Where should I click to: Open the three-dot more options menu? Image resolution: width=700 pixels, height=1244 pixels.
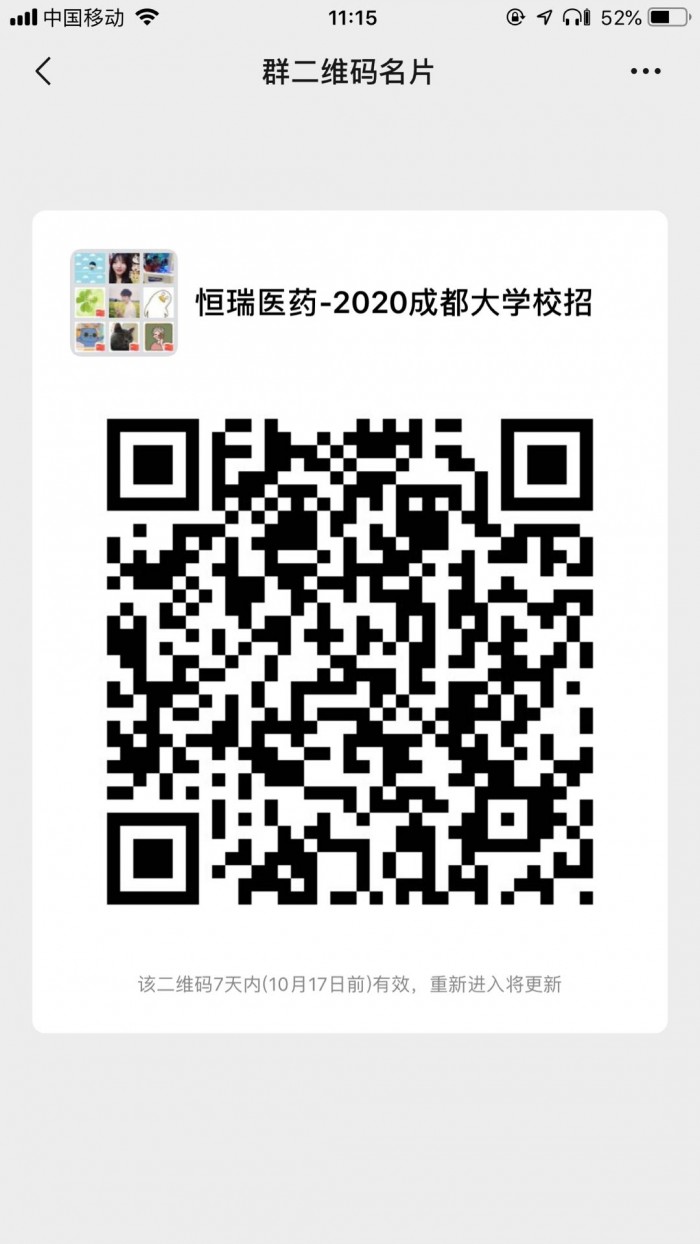(x=645, y=72)
